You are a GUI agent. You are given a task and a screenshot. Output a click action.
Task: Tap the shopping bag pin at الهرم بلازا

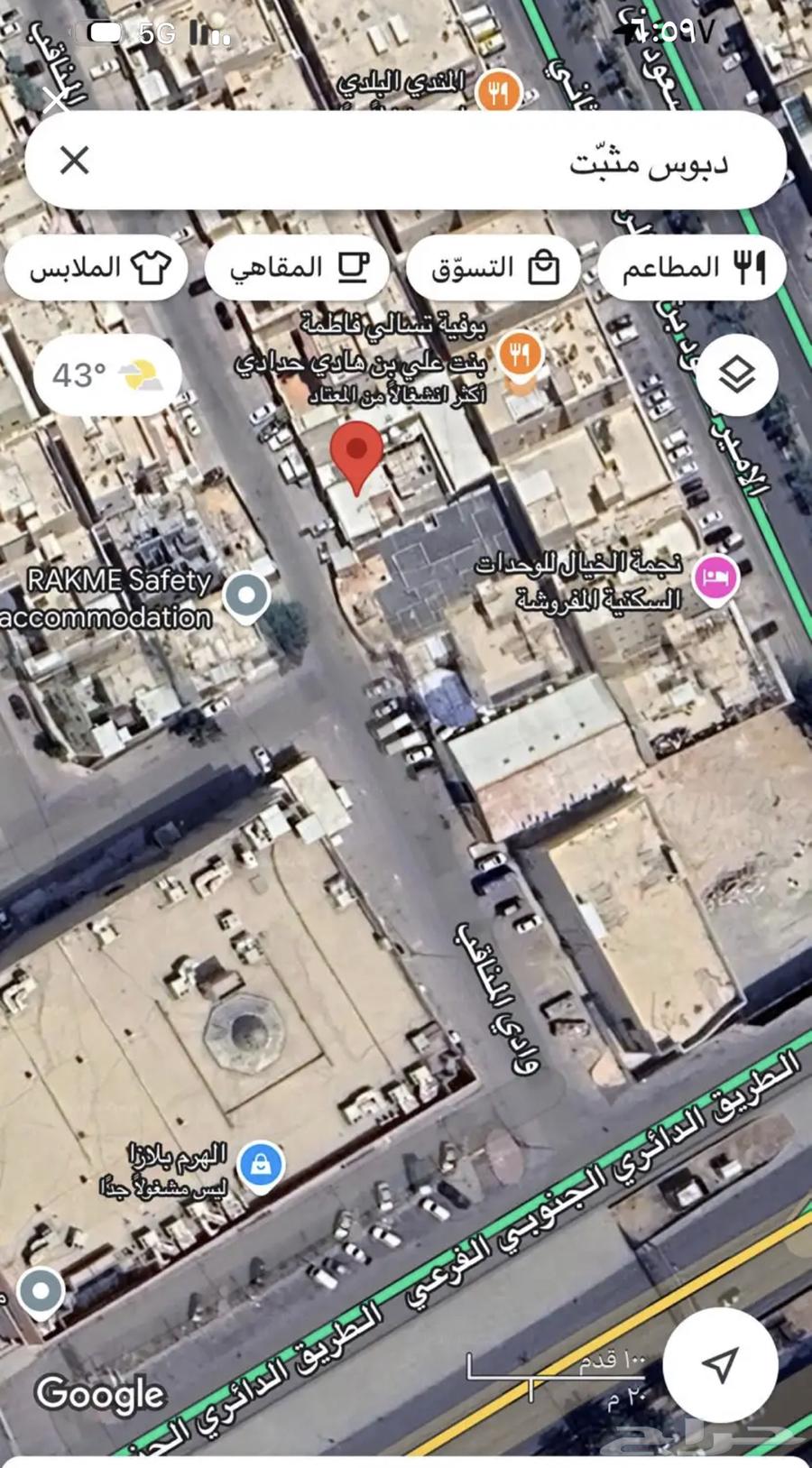coord(262,1164)
